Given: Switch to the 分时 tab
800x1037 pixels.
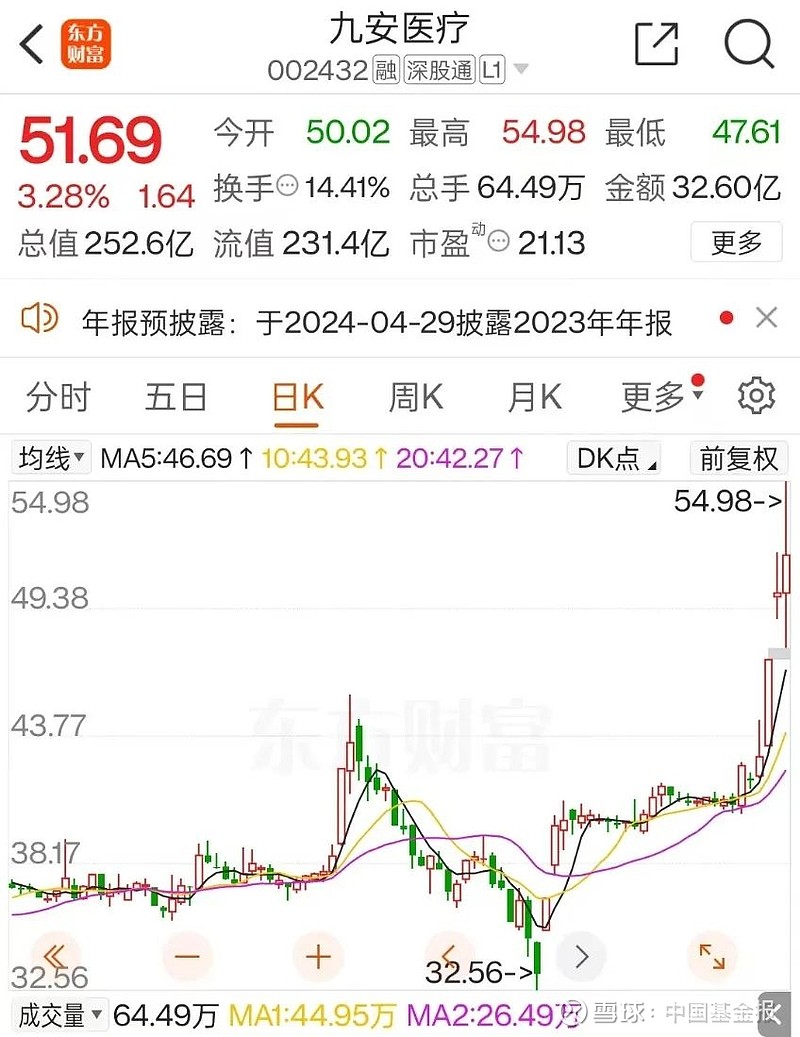Looking at the screenshot, I should [57, 396].
